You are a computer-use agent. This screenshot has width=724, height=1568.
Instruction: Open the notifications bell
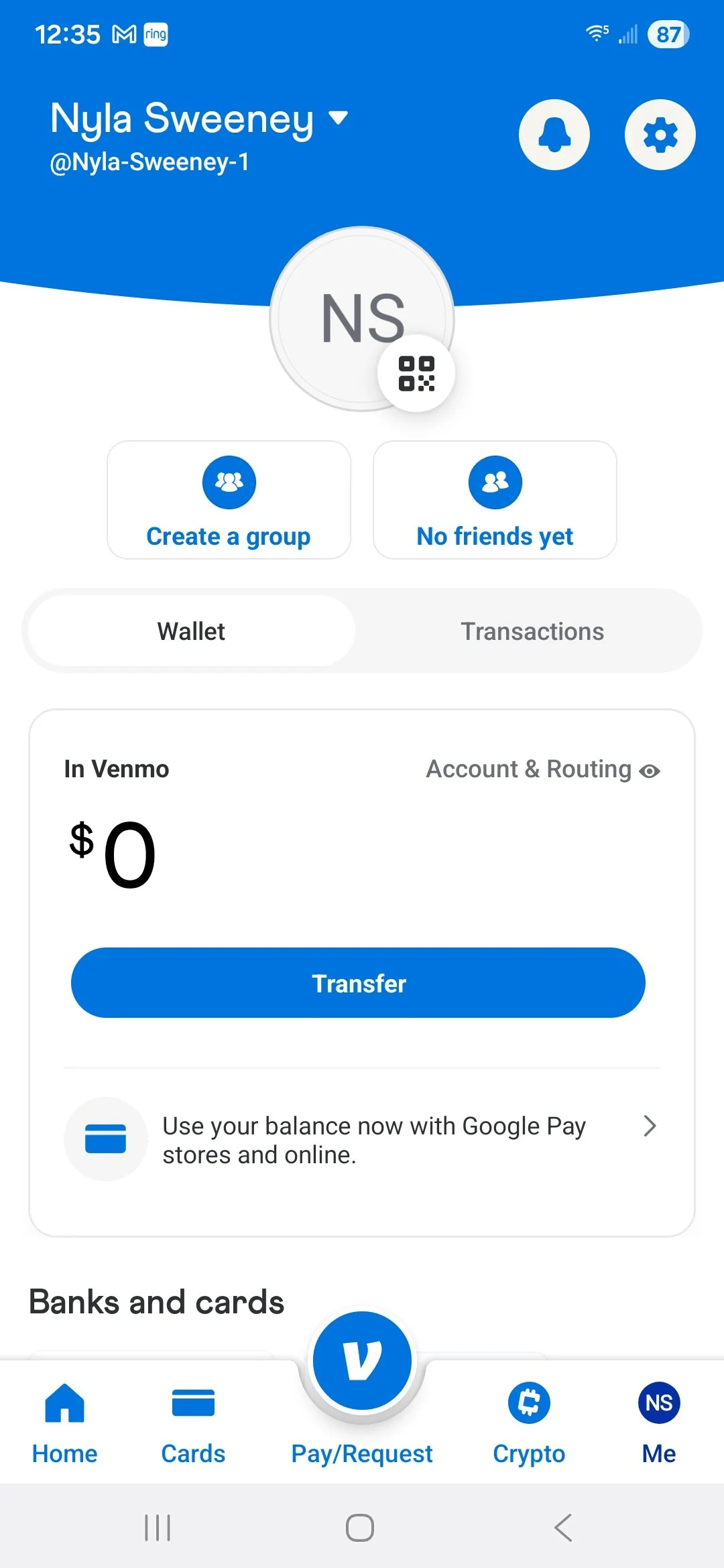(x=554, y=135)
